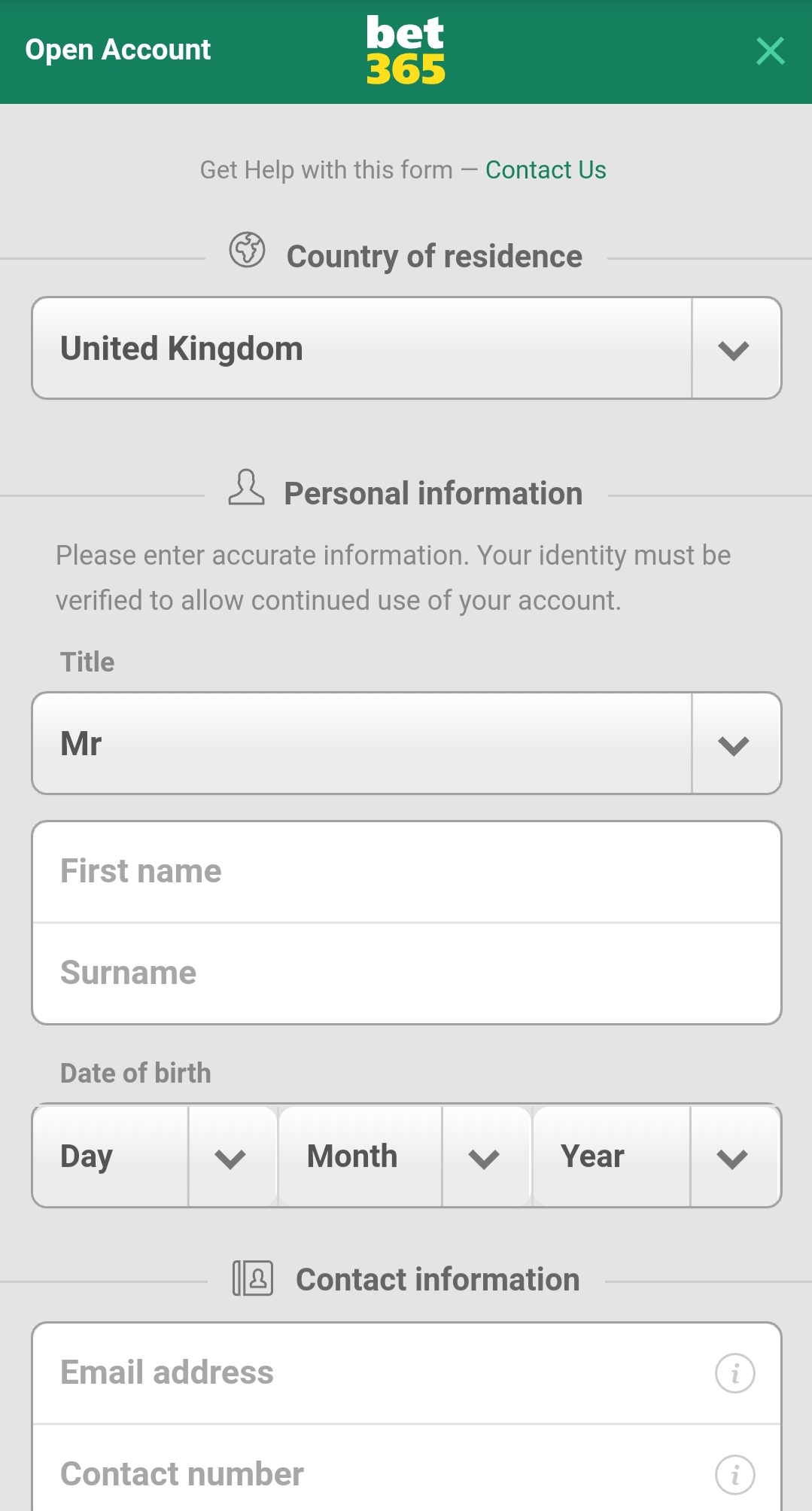Select the Surname text field
This screenshot has width=812, height=1511.
tap(406, 973)
